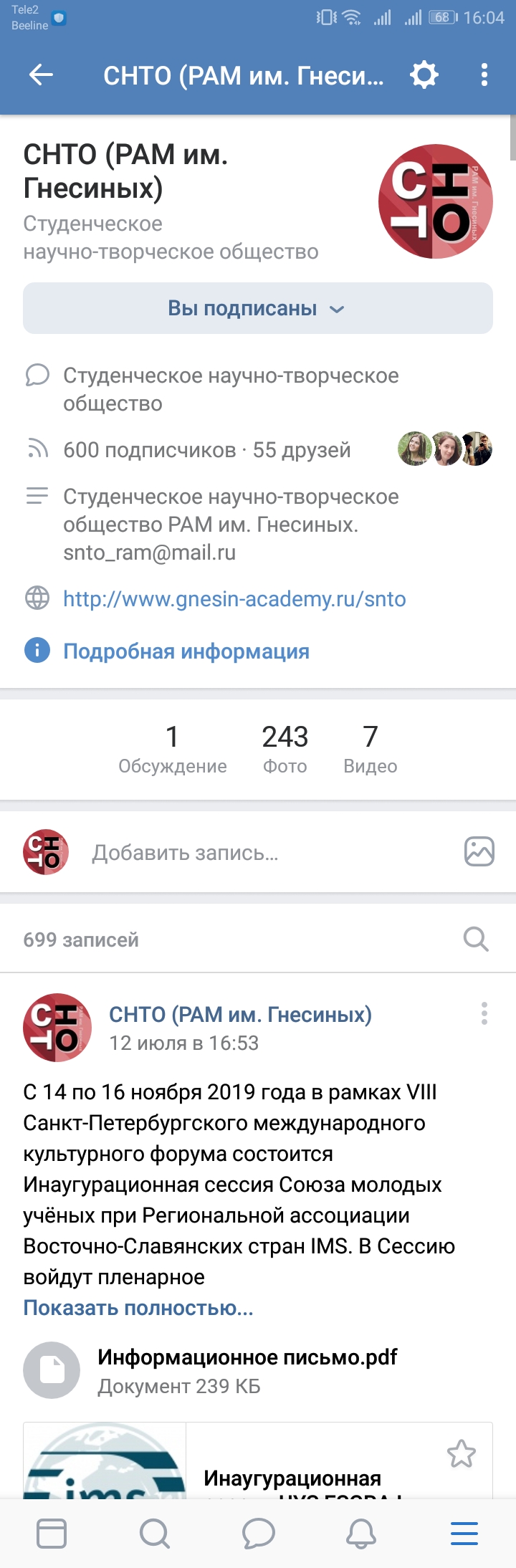This screenshot has height=1568, width=516.
Task: View the 600 подписчиков list
Action: 149,450
